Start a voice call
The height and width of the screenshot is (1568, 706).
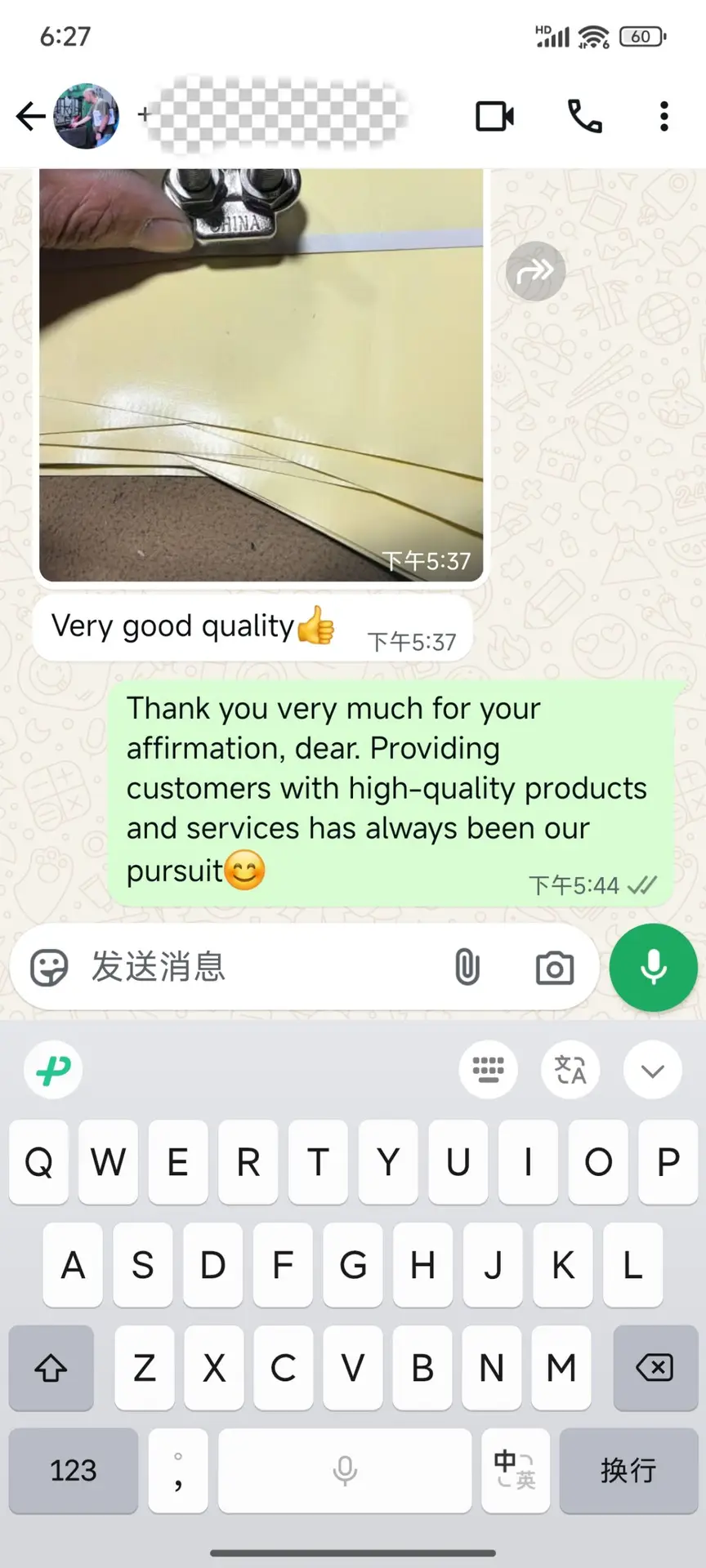pyautogui.click(x=584, y=116)
